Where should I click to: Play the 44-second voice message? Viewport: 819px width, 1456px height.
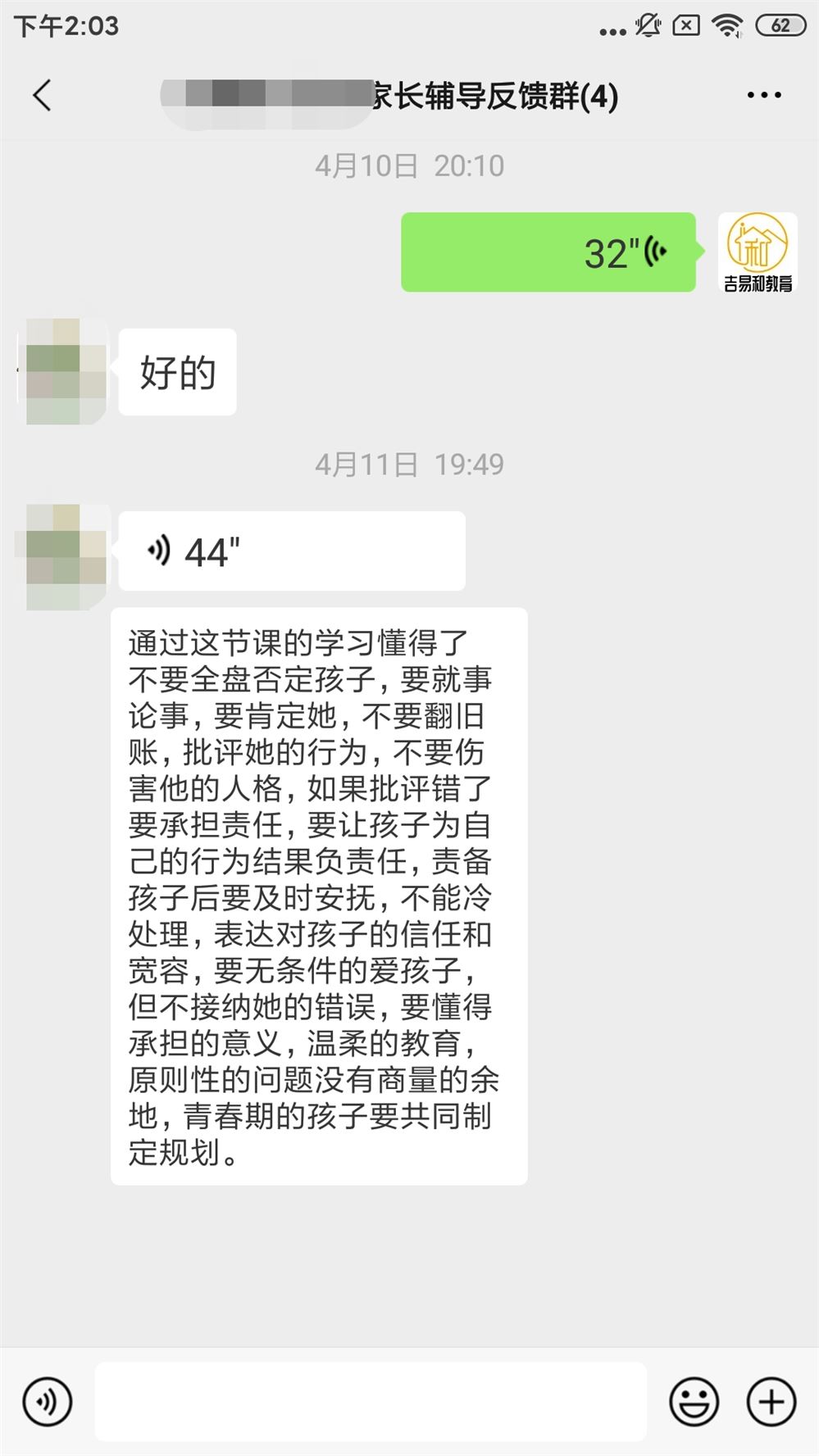tap(291, 551)
